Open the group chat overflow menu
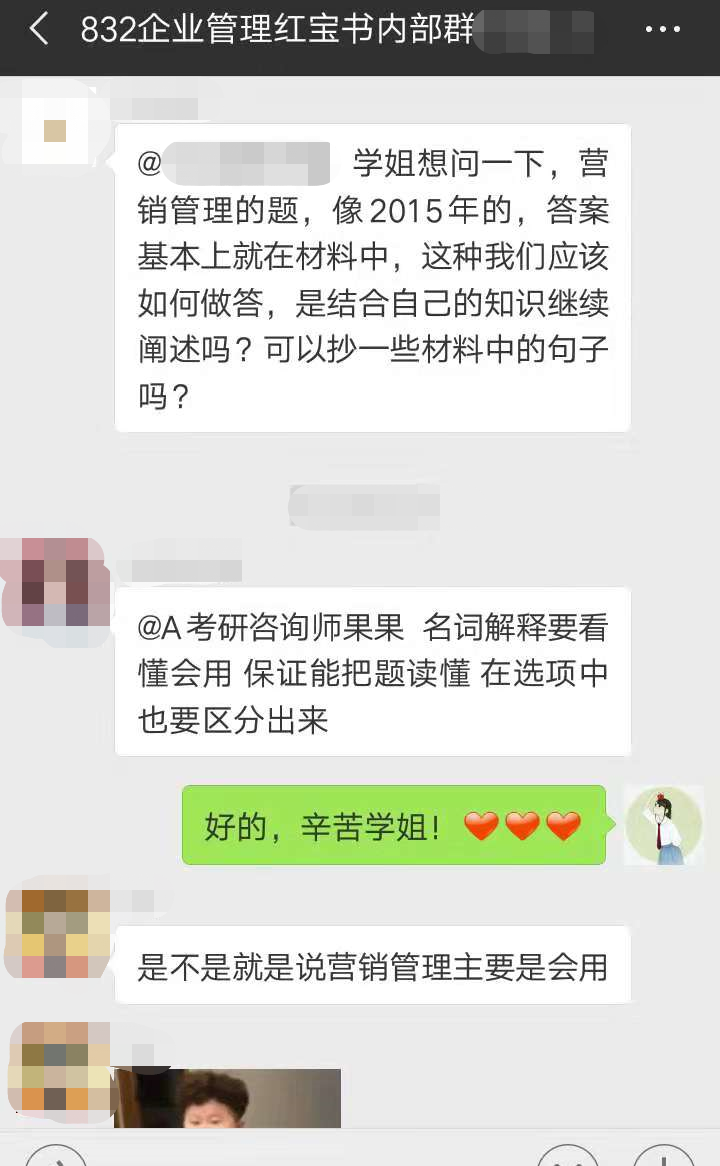Screen dimensions: 720x1166 (662, 30)
